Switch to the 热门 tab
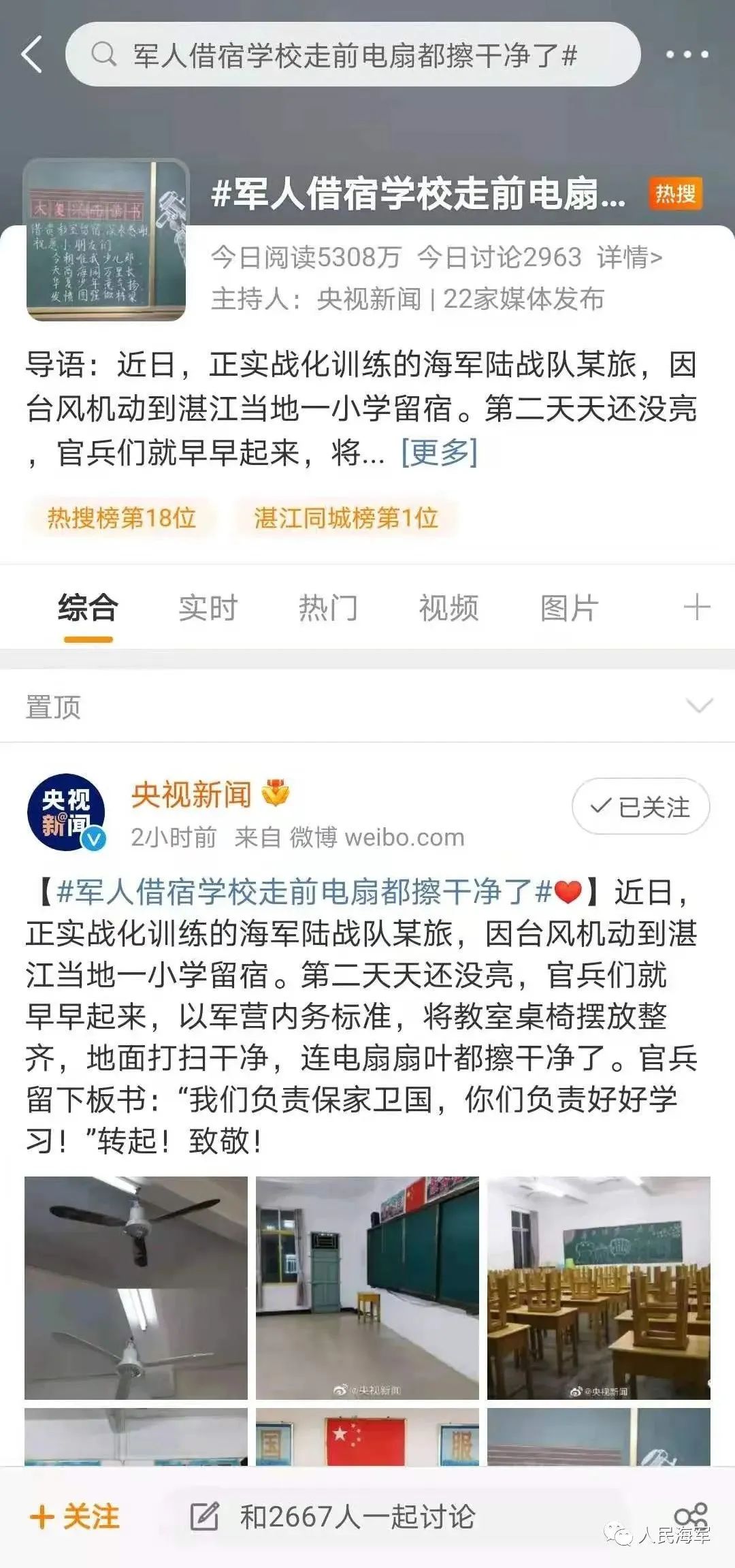Screen dimensions: 735x1568 coord(328,607)
